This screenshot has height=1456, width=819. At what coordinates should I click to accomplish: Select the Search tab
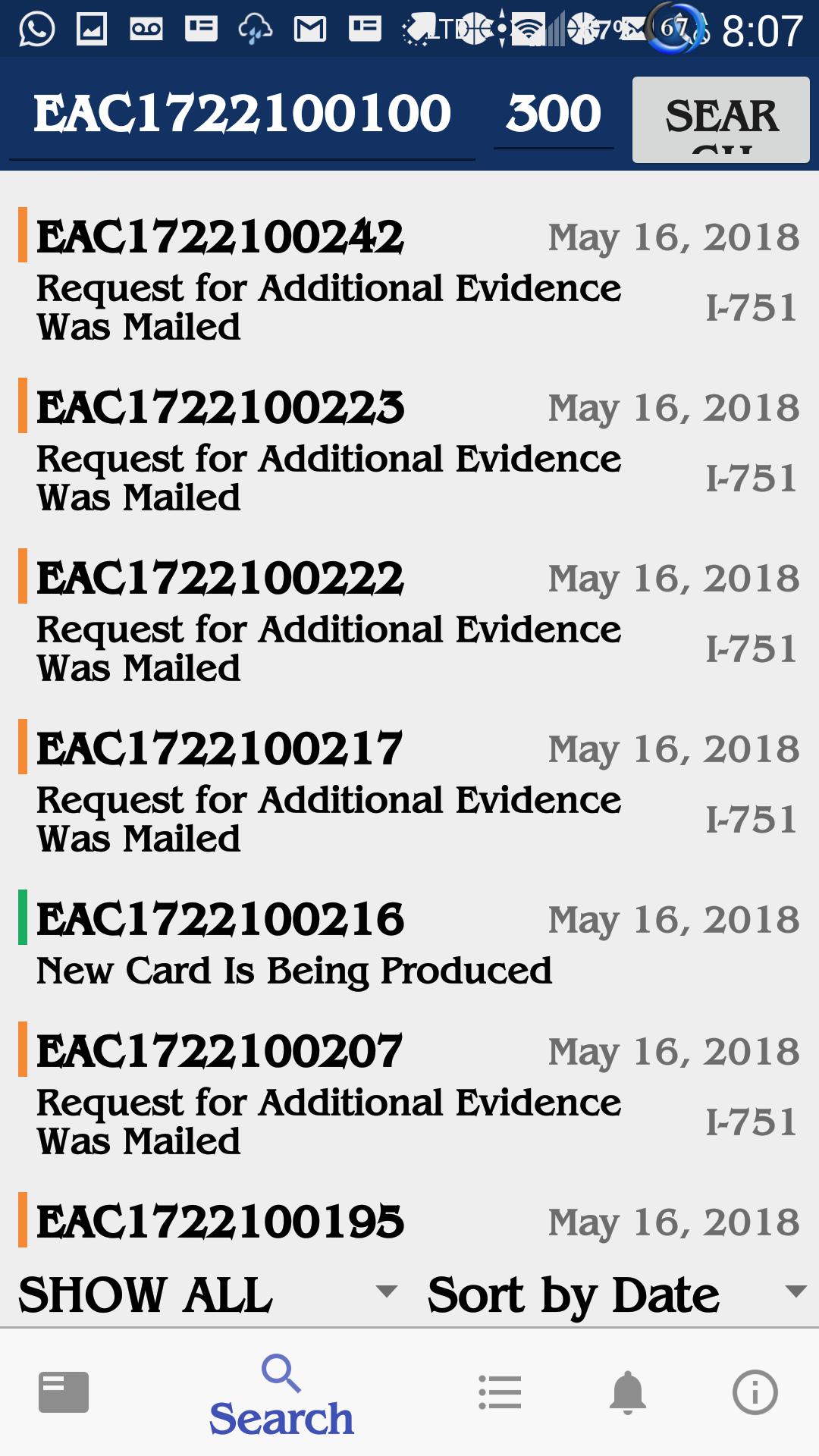click(281, 1395)
